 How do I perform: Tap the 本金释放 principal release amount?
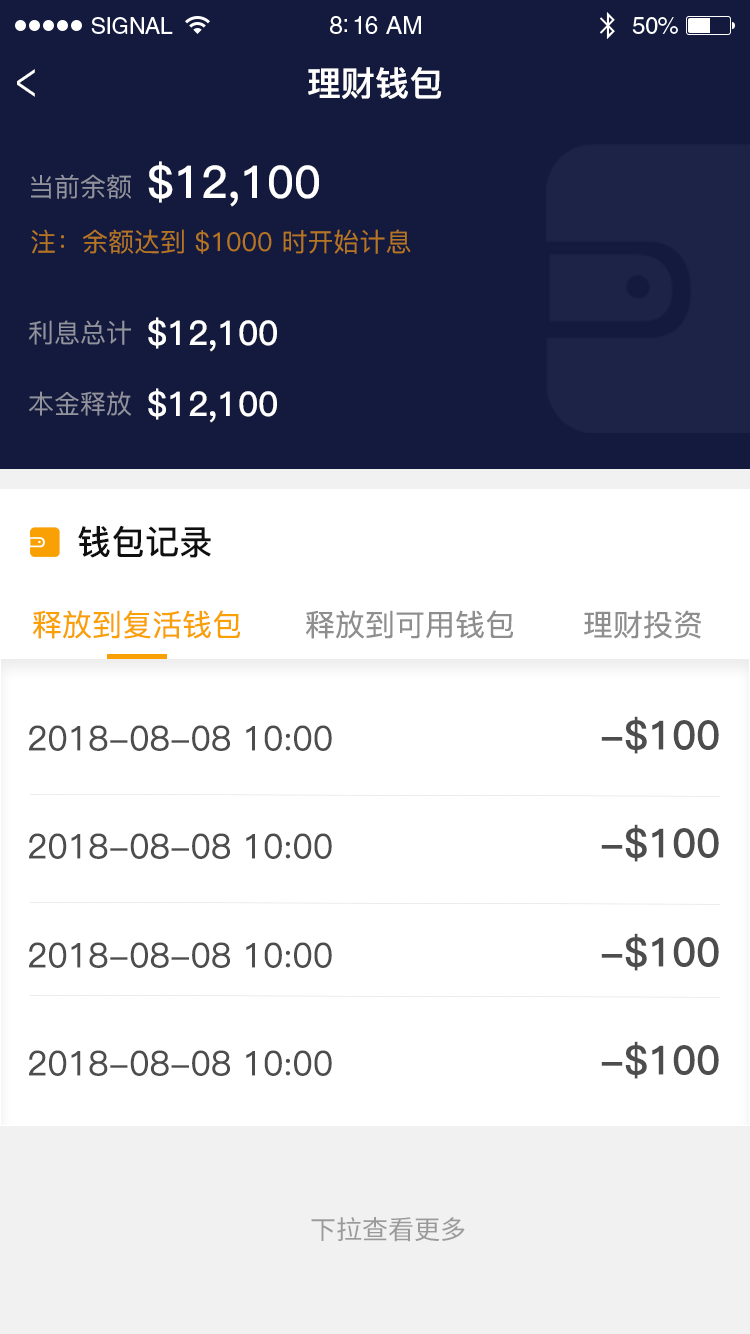(213, 404)
